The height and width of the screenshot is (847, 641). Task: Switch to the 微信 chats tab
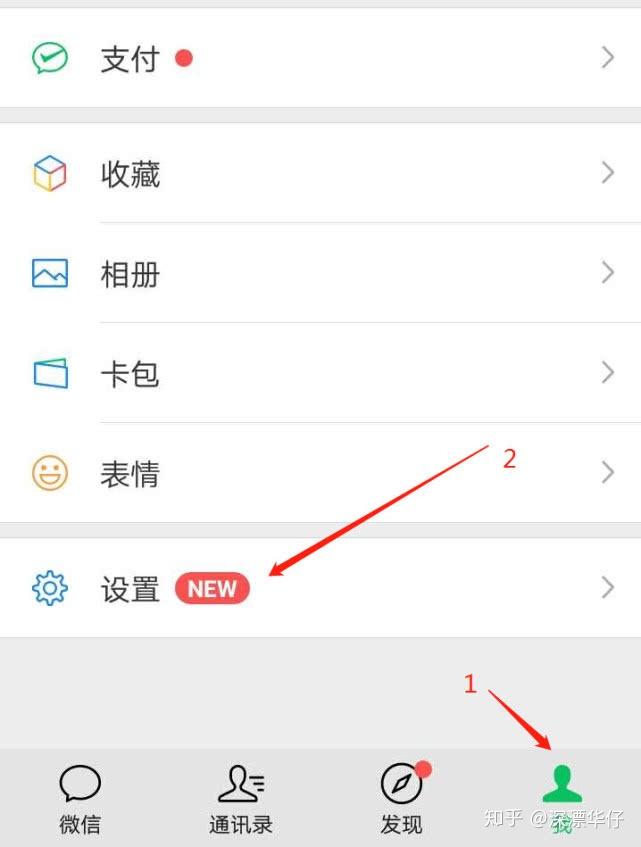tap(80, 798)
